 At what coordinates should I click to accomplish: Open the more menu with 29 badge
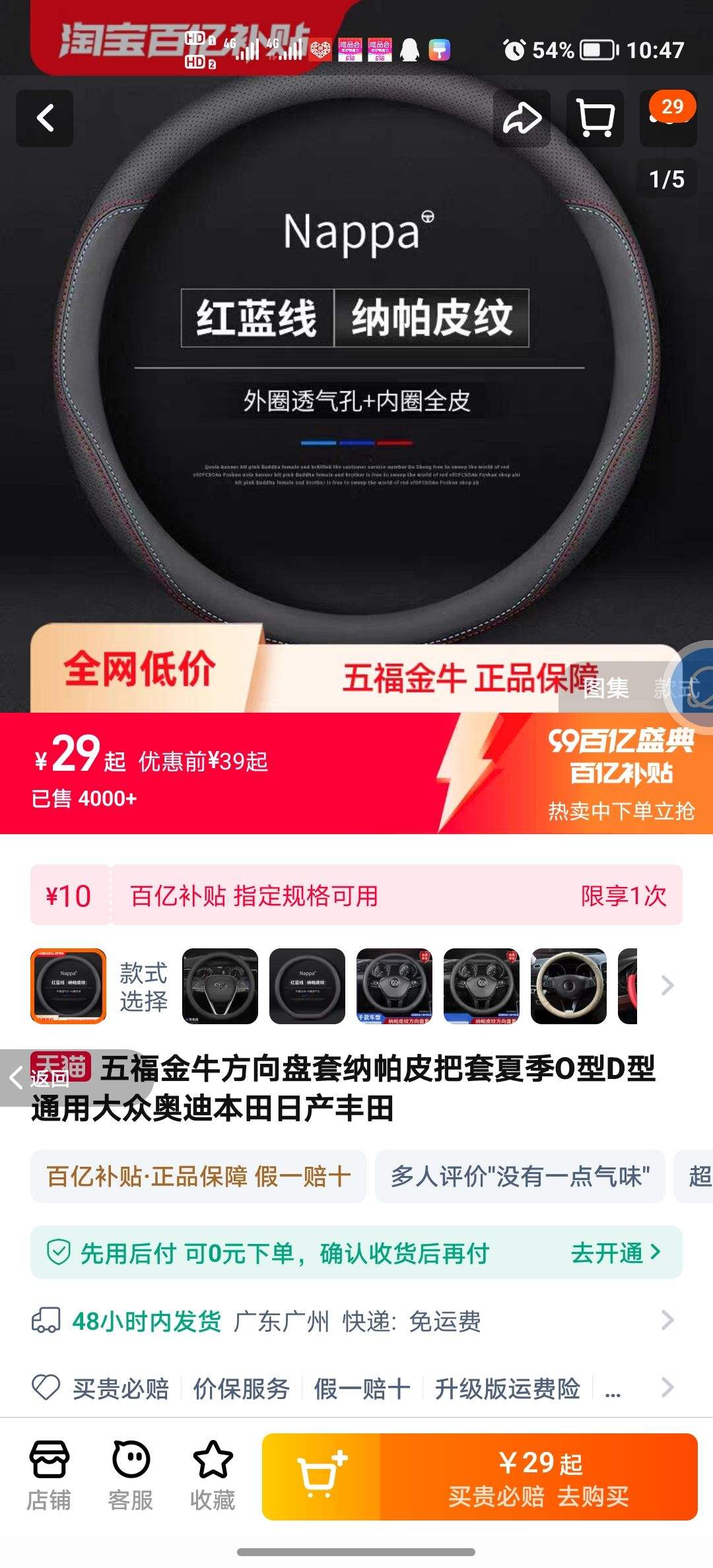[667, 119]
